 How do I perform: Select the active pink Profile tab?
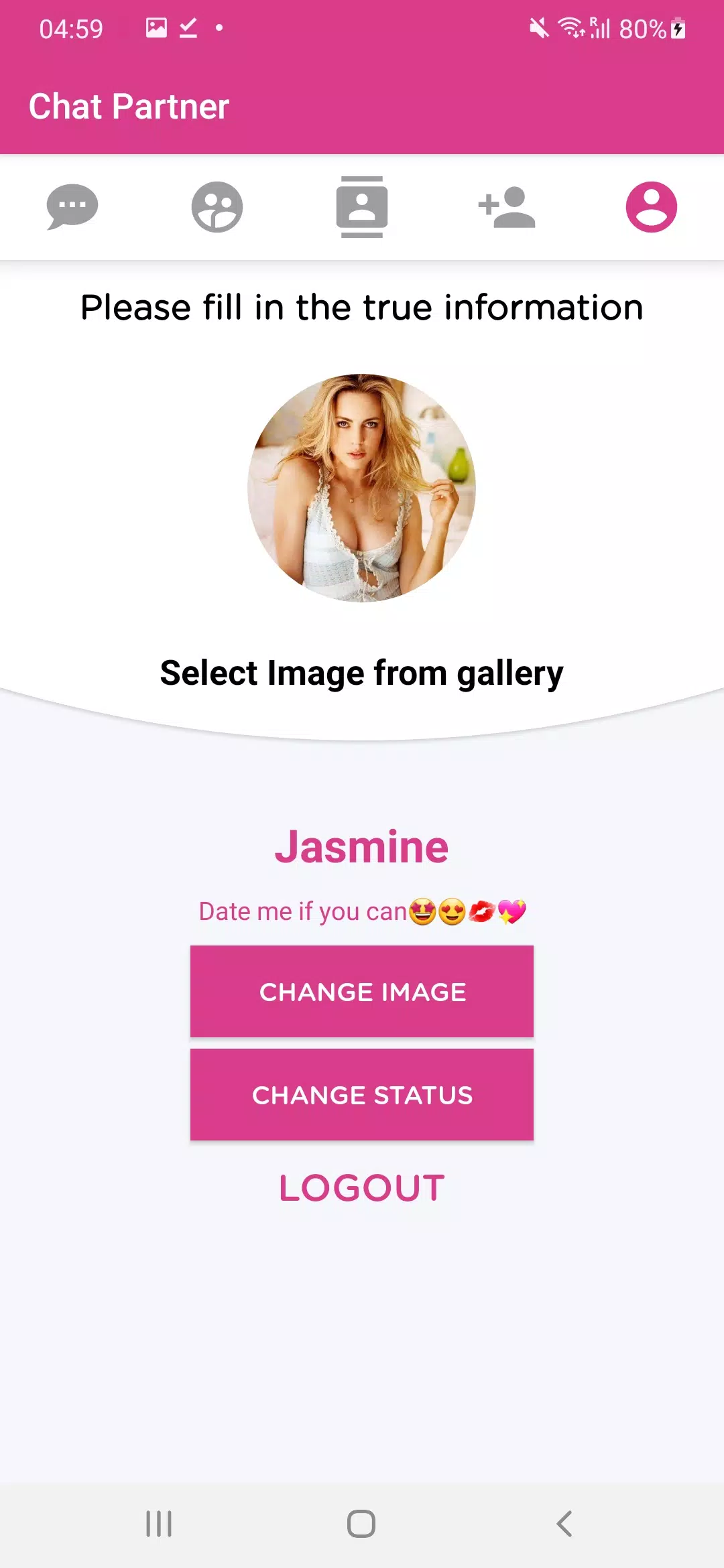[652, 206]
